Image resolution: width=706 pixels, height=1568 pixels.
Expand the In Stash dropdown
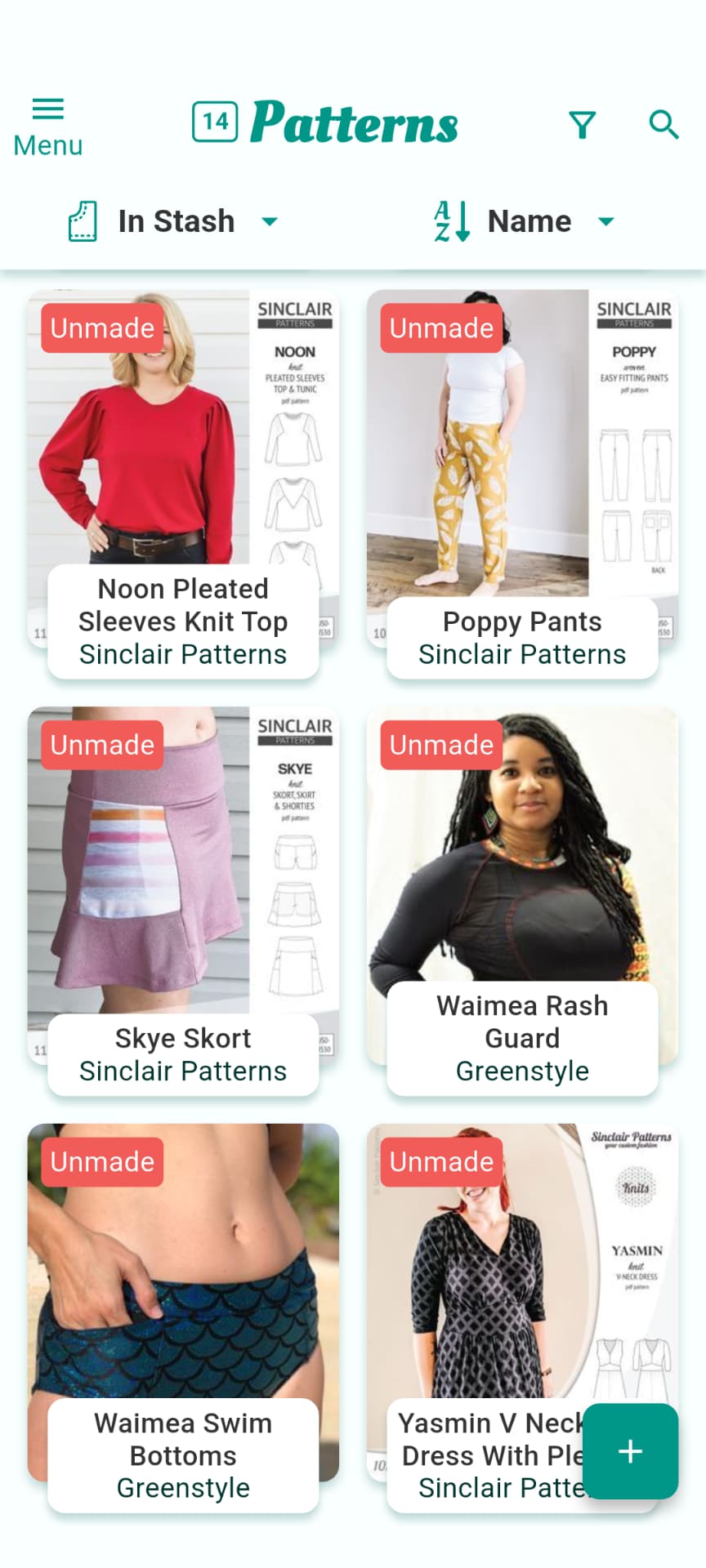pos(176,221)
